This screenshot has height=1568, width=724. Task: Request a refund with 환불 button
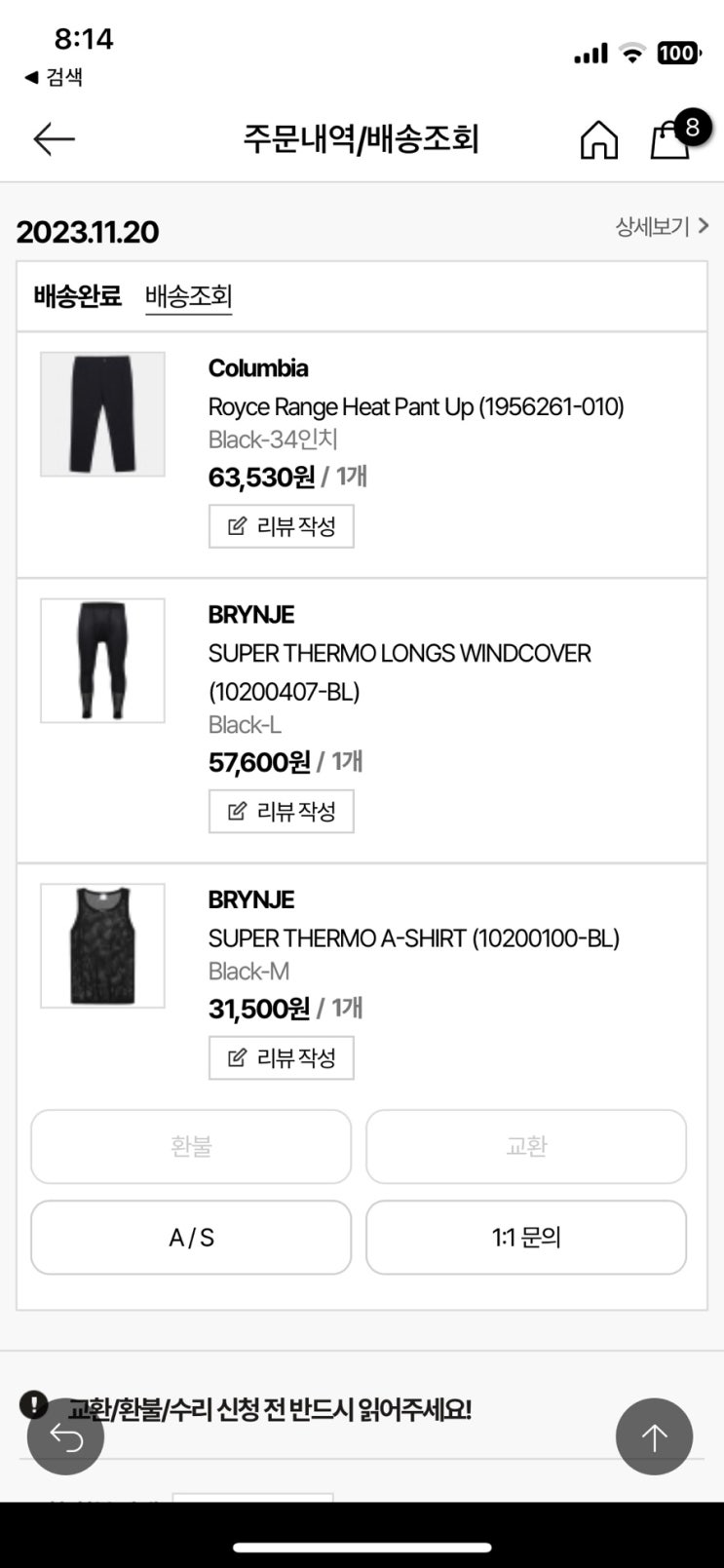tap(191, 1146)
